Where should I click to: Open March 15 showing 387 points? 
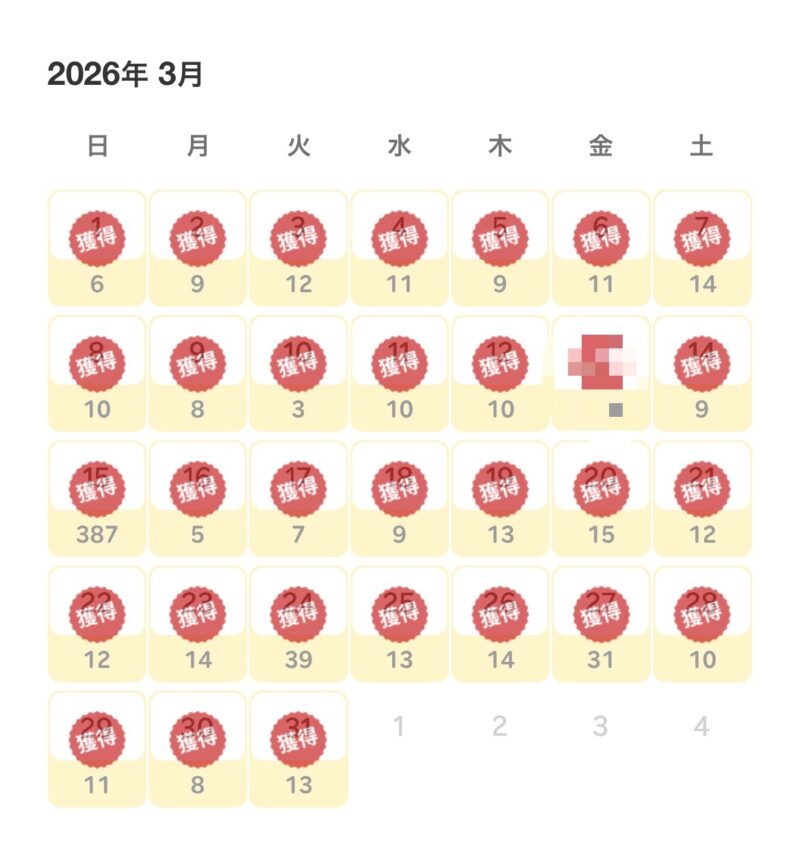97,498
